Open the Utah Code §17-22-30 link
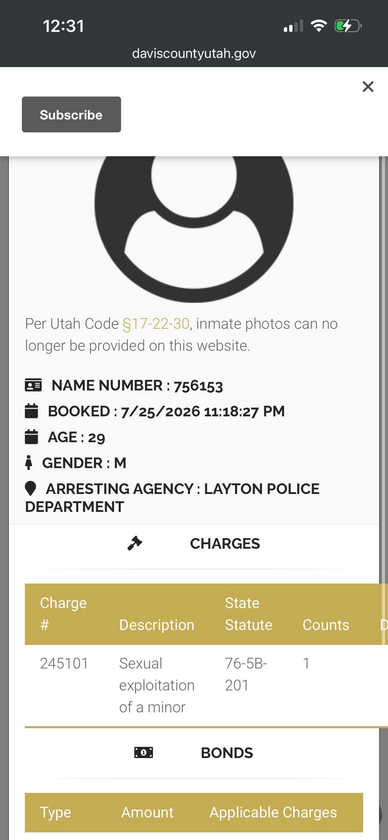Image resolution: width=388 pixels, height=840 pixels. tap(156, 324)
